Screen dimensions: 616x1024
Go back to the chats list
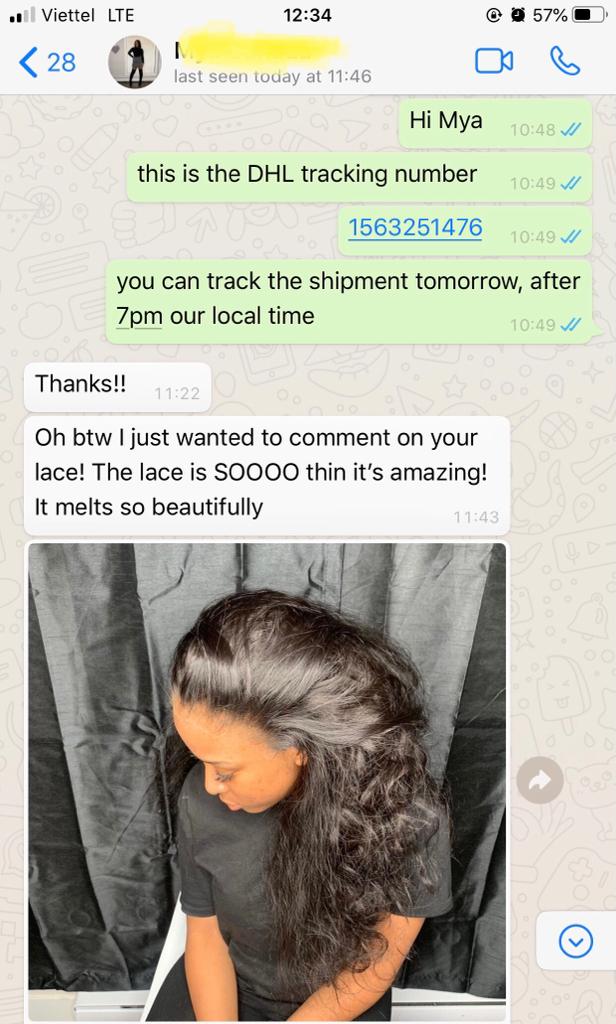47,63
